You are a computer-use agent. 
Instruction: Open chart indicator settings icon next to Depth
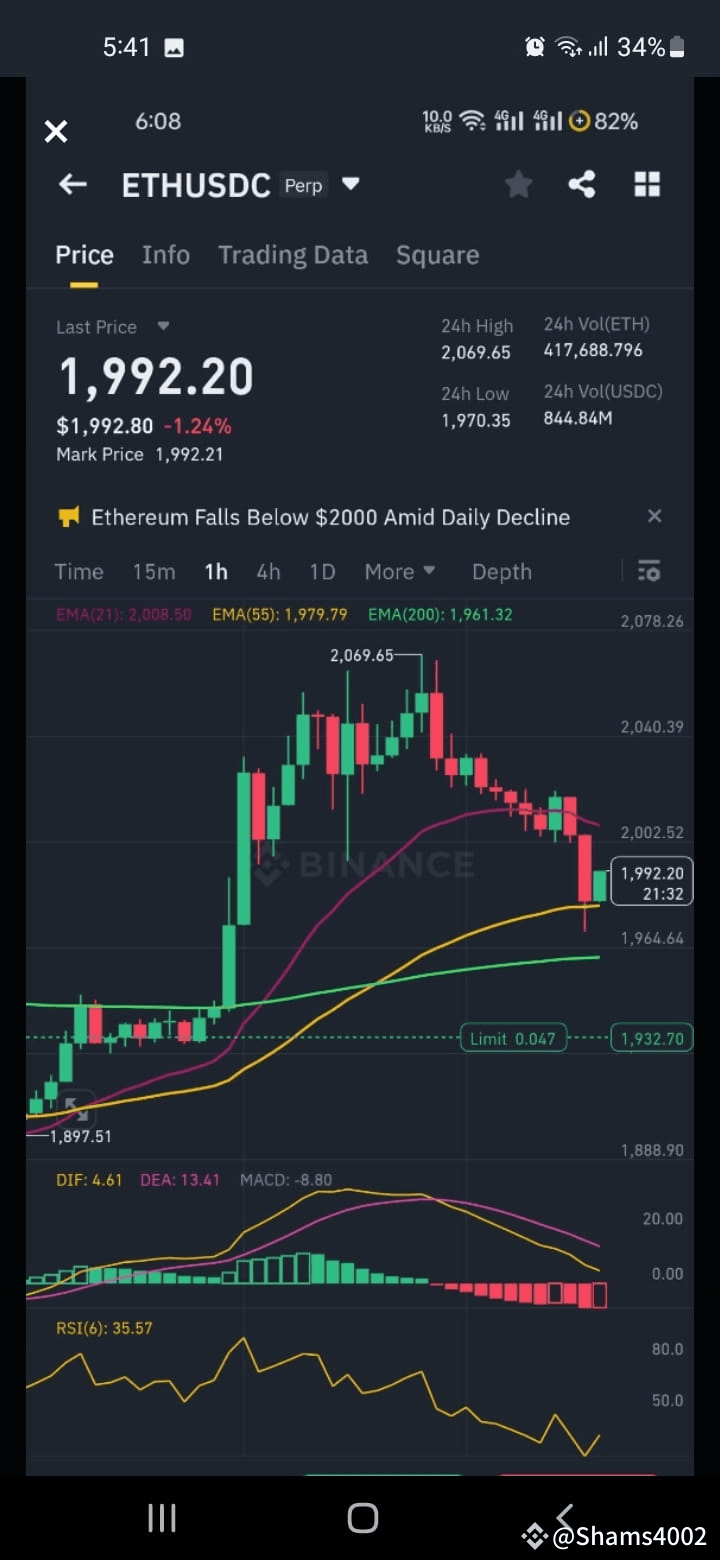point(649,571)
